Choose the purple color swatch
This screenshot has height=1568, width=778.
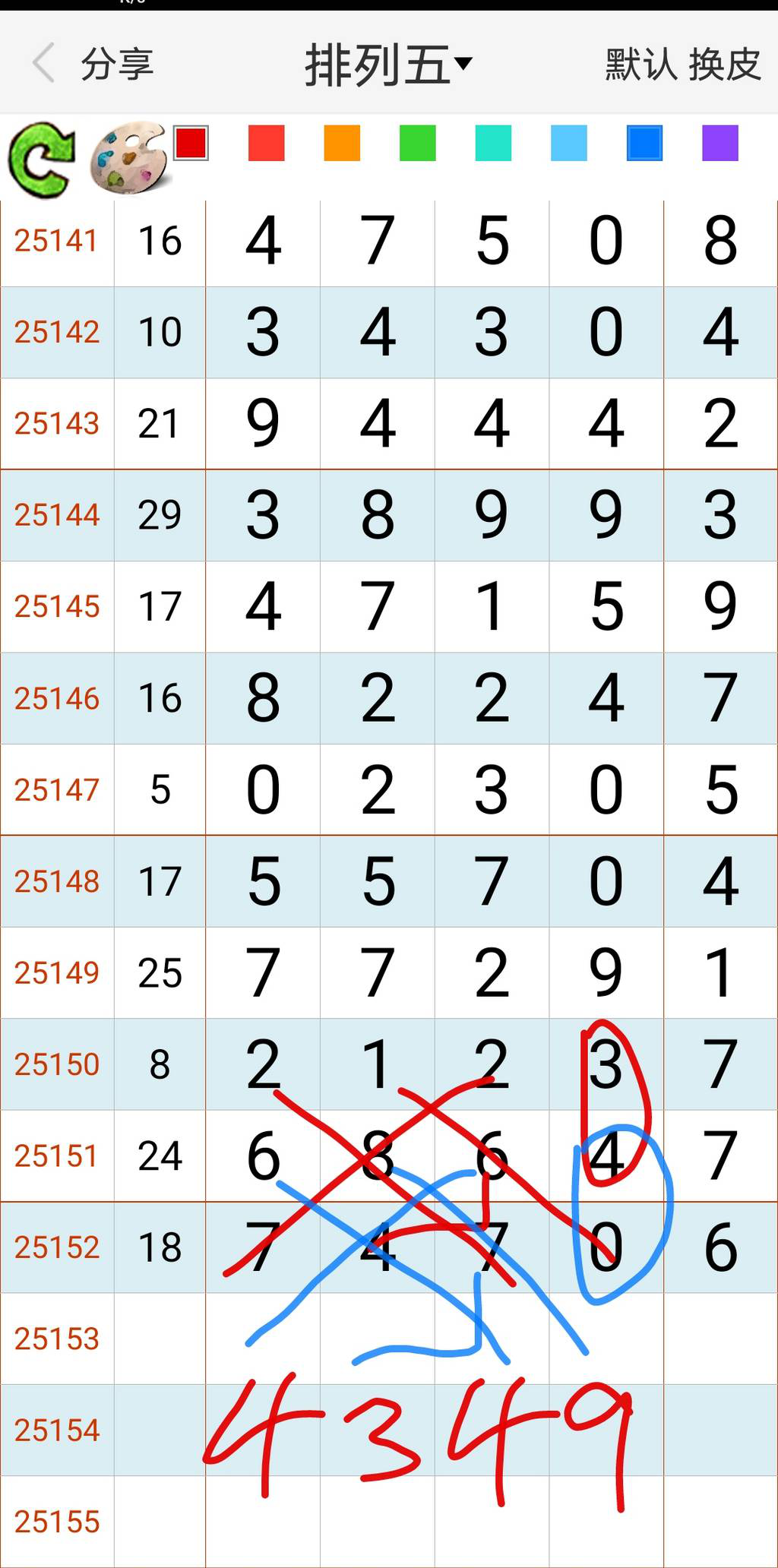tap(719, 143)
